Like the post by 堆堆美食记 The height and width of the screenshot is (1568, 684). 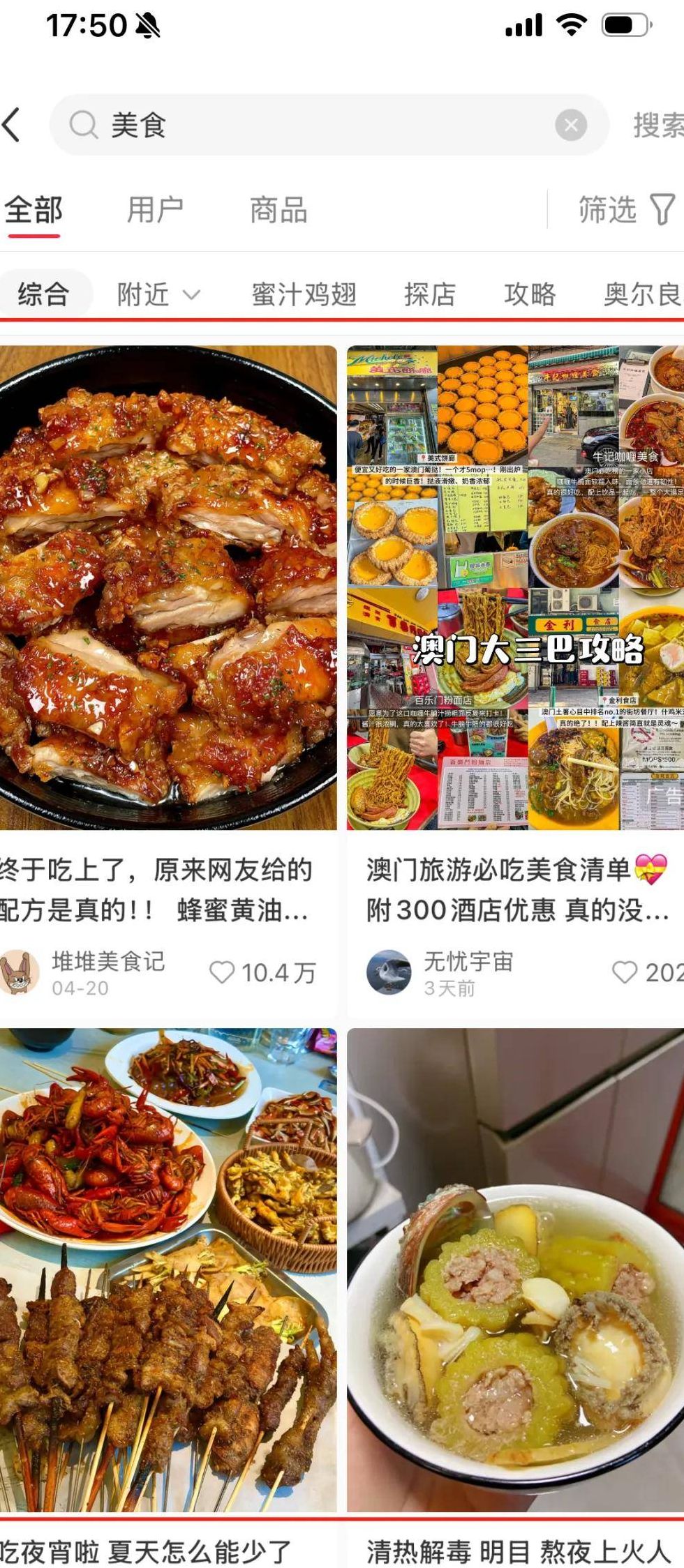223,972
